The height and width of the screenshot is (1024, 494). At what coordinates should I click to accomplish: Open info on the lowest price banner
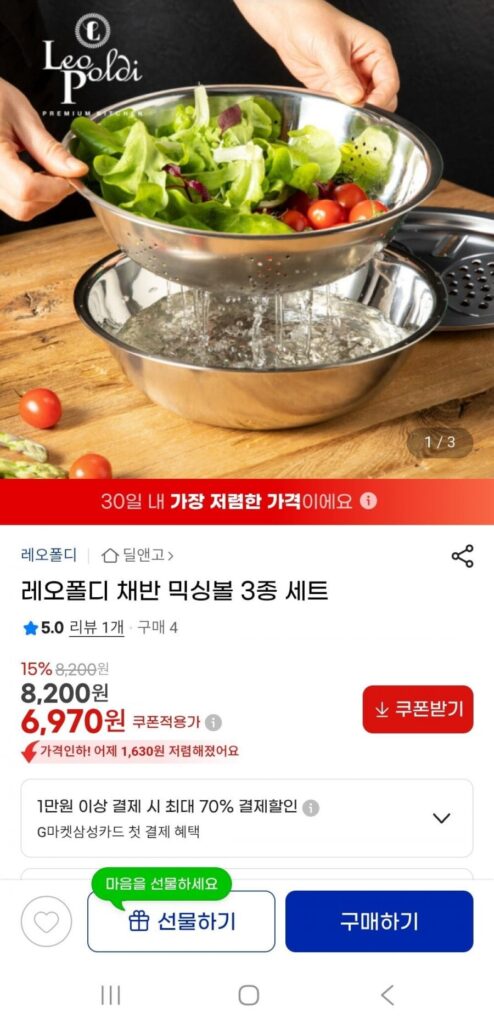coord(369,501)
